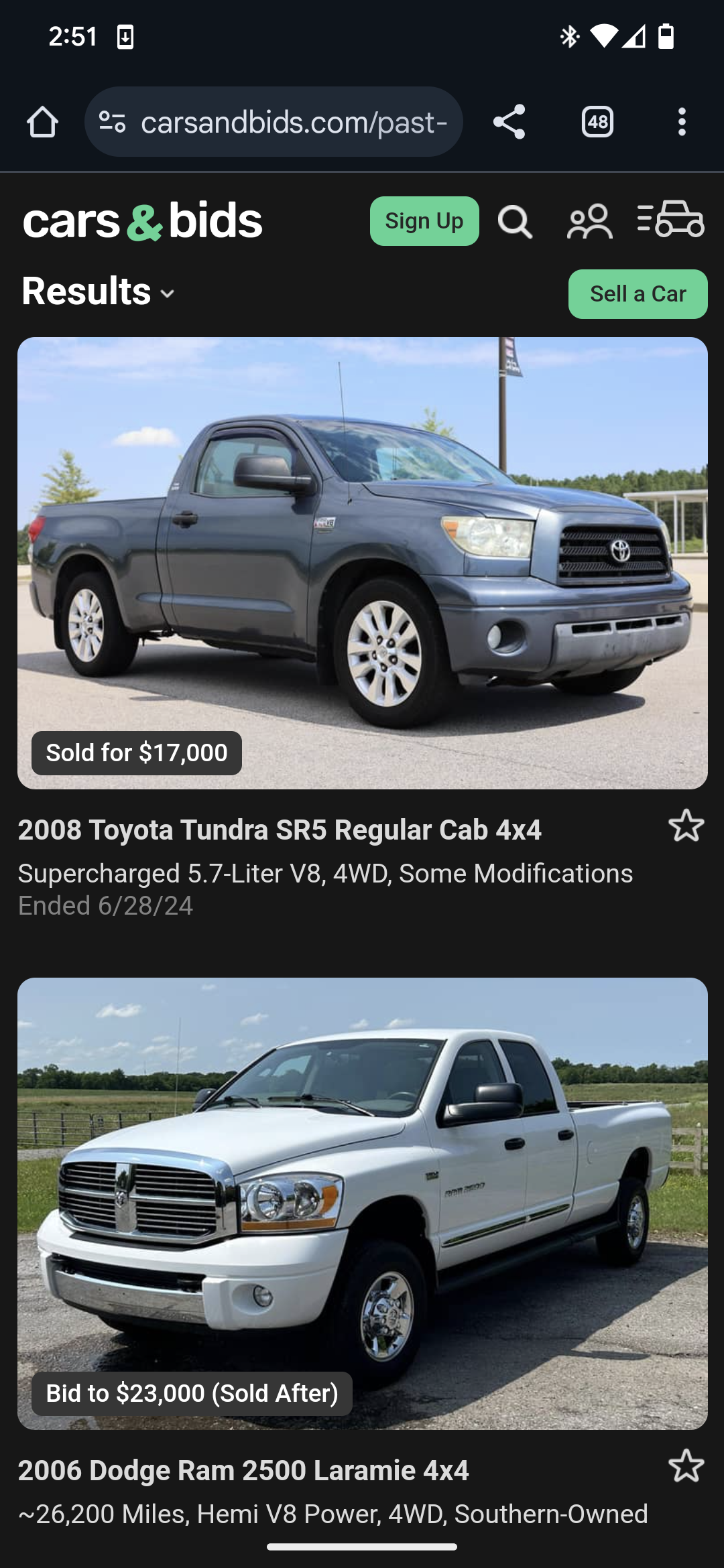Open the 2006 Dodge Ram 2500 Laramie title link

point(243,1470)
